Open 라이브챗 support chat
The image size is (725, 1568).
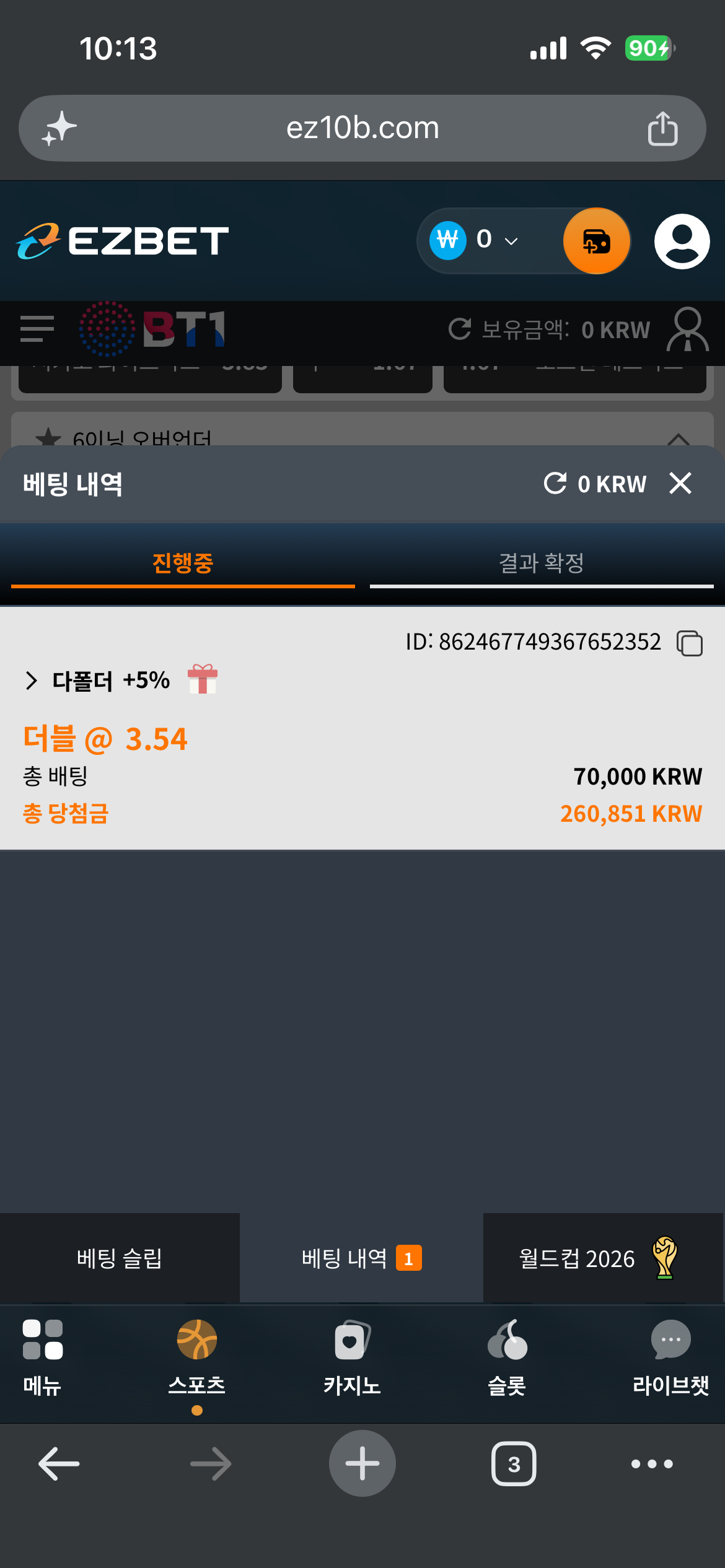coord(670,1357)
